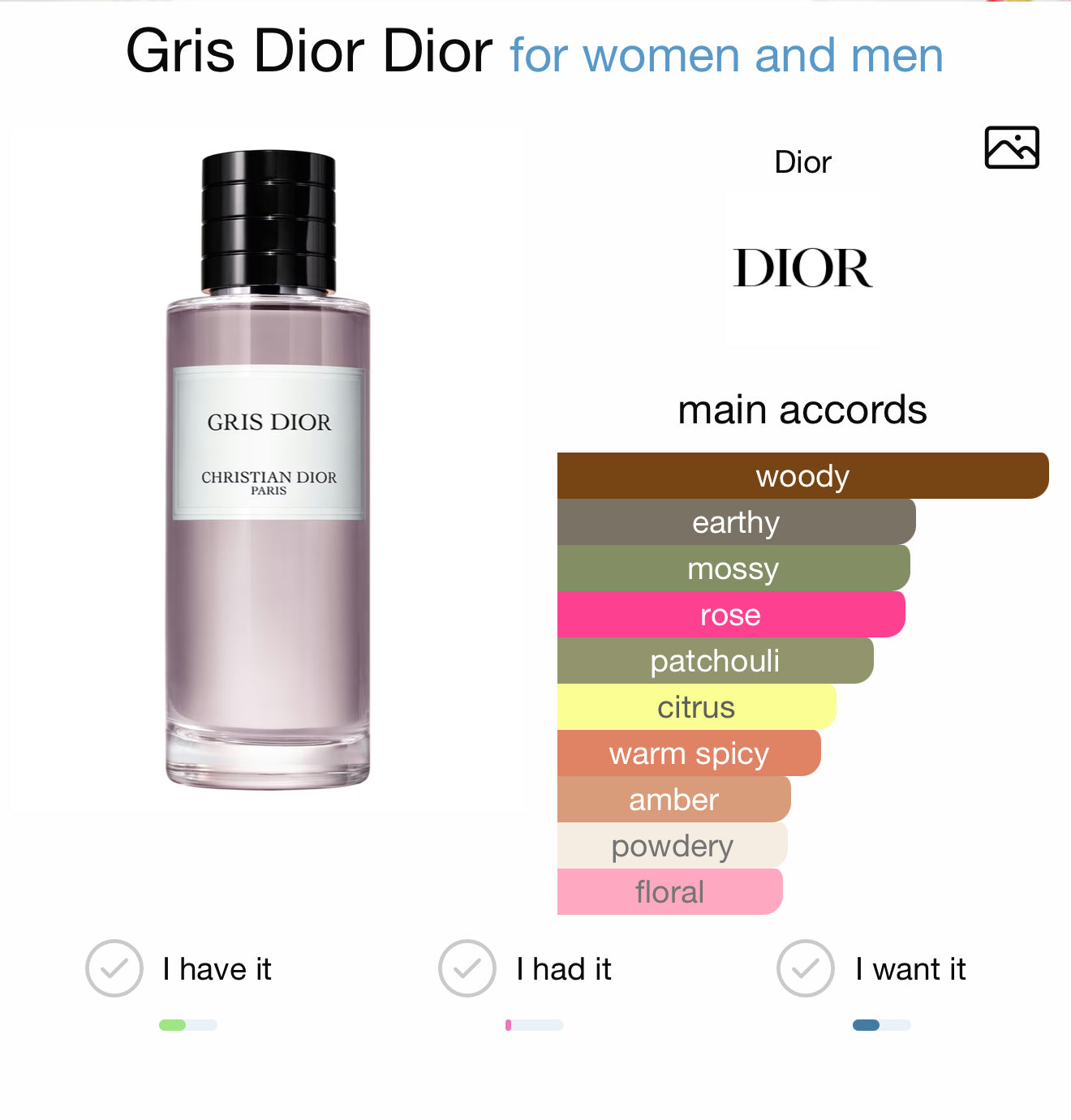This screenshot has width=1071, height=1120.
Task: Mark perfume as I want it
Action: [x=805, y=968]
